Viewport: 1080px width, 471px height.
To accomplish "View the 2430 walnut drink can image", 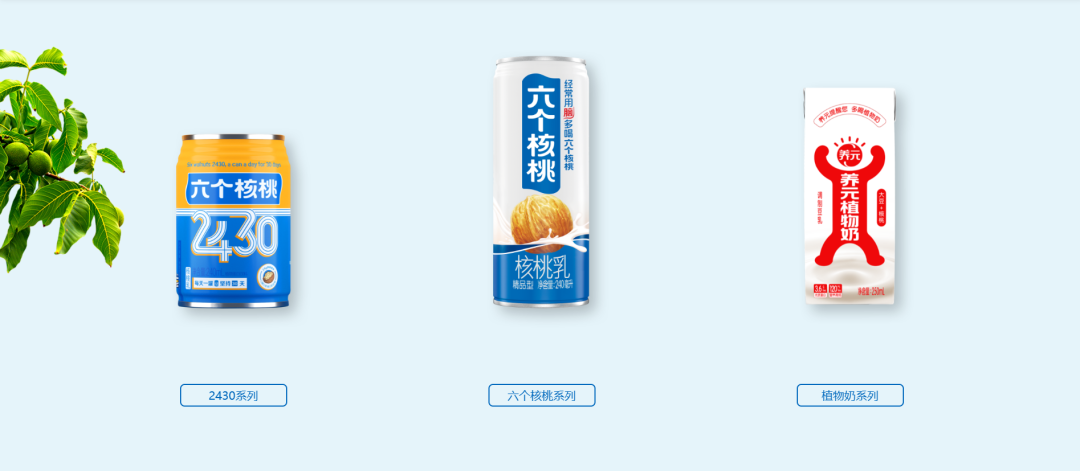I will [233, 220].
